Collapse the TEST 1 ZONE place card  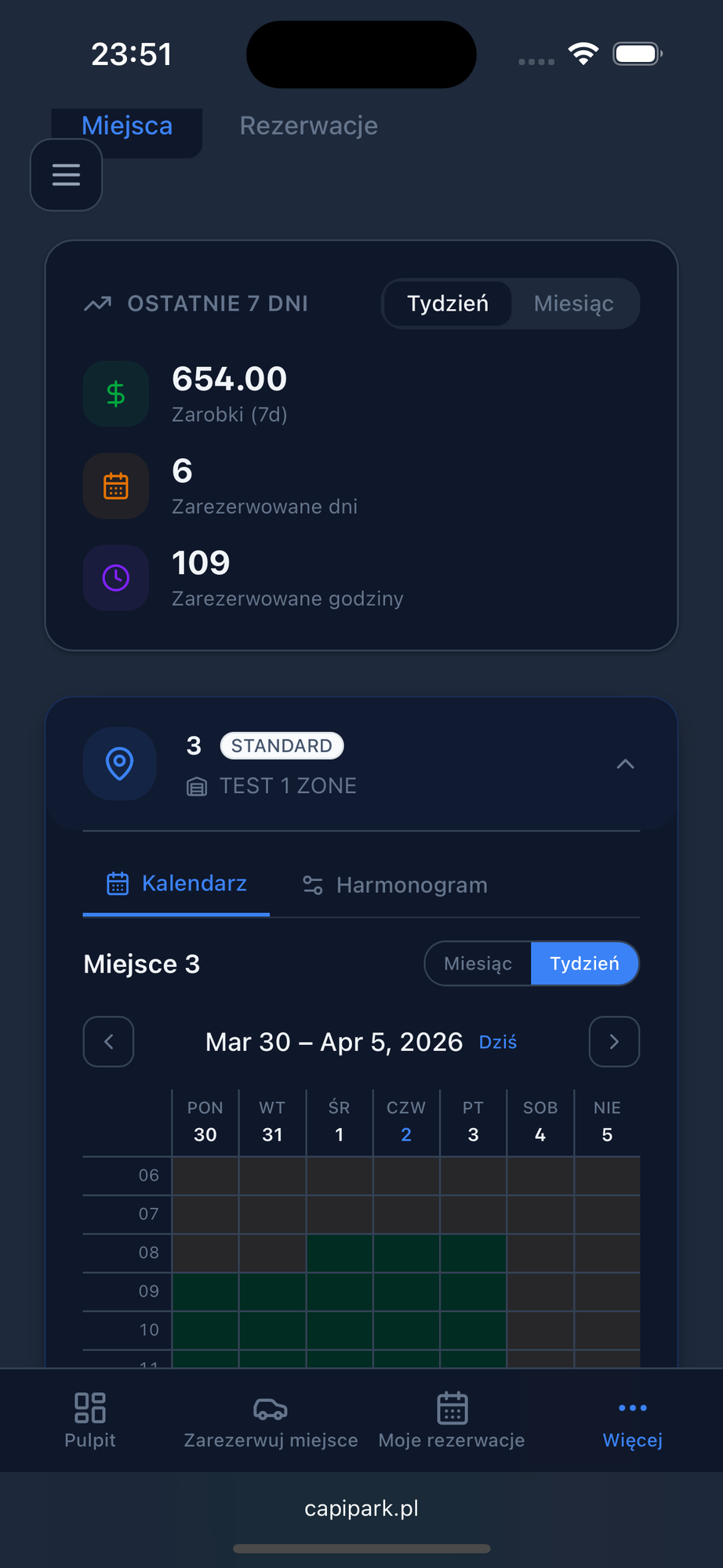pyautogui.click(x=625, y=764)
